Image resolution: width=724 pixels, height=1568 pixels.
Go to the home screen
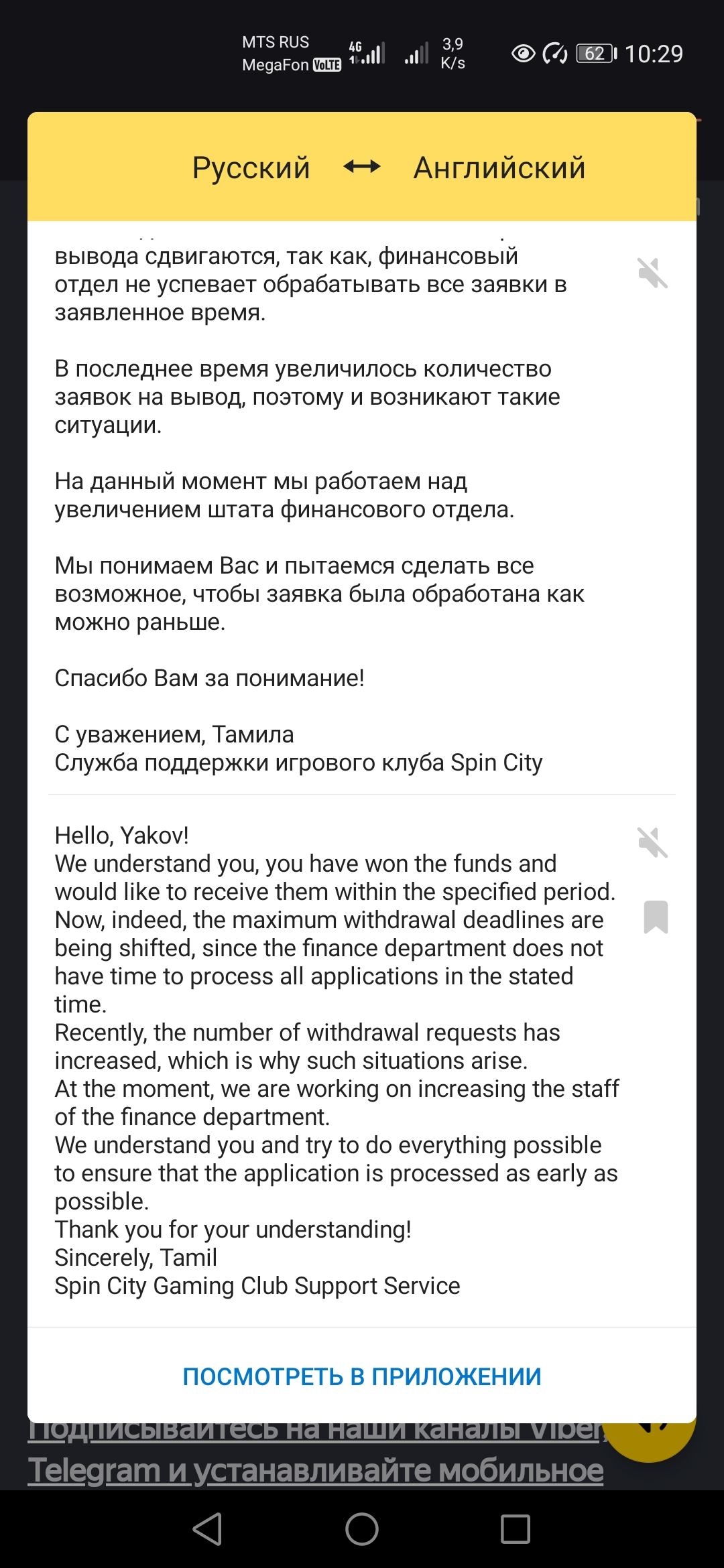(362, 1529)
